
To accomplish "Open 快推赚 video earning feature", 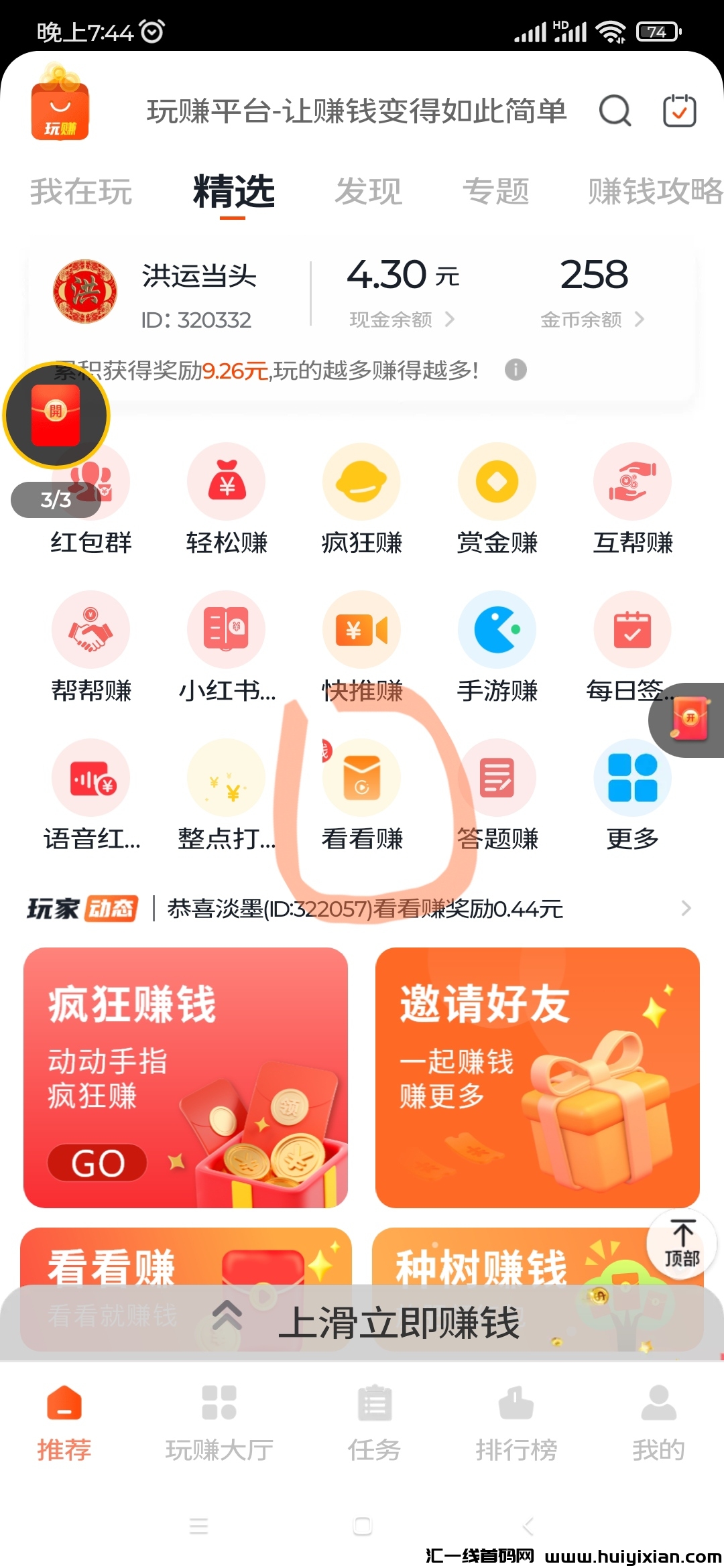I will 362,630.
